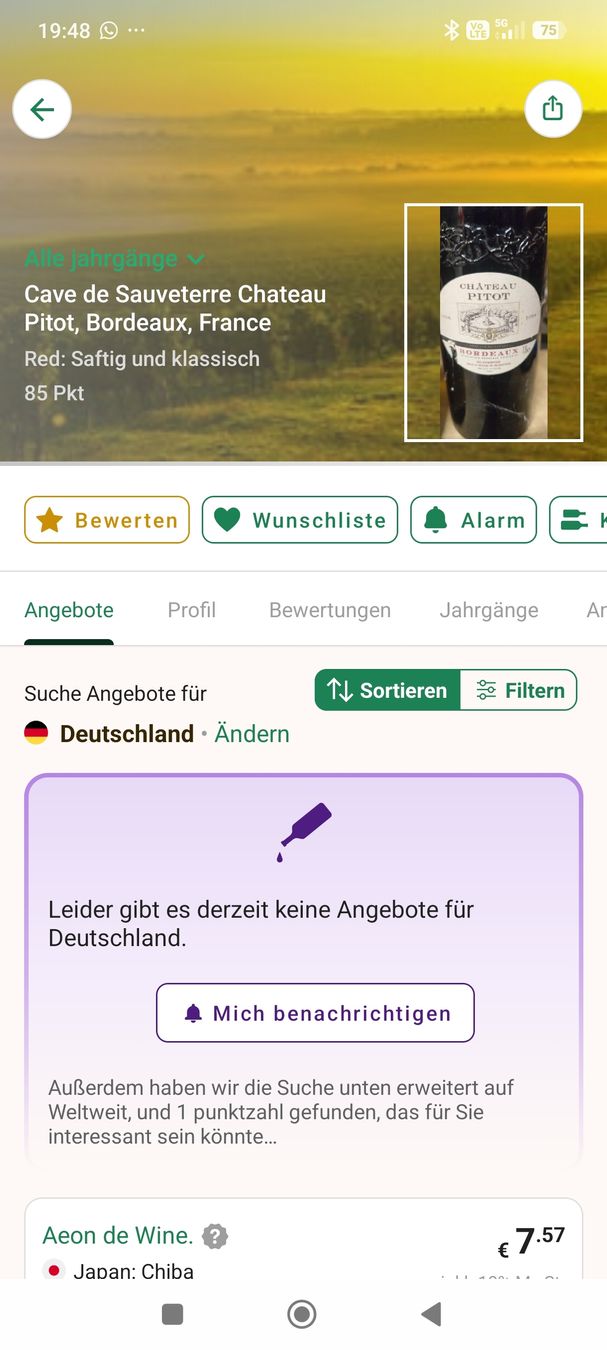Open the Aeon de Wine offer

[304, 1240]
